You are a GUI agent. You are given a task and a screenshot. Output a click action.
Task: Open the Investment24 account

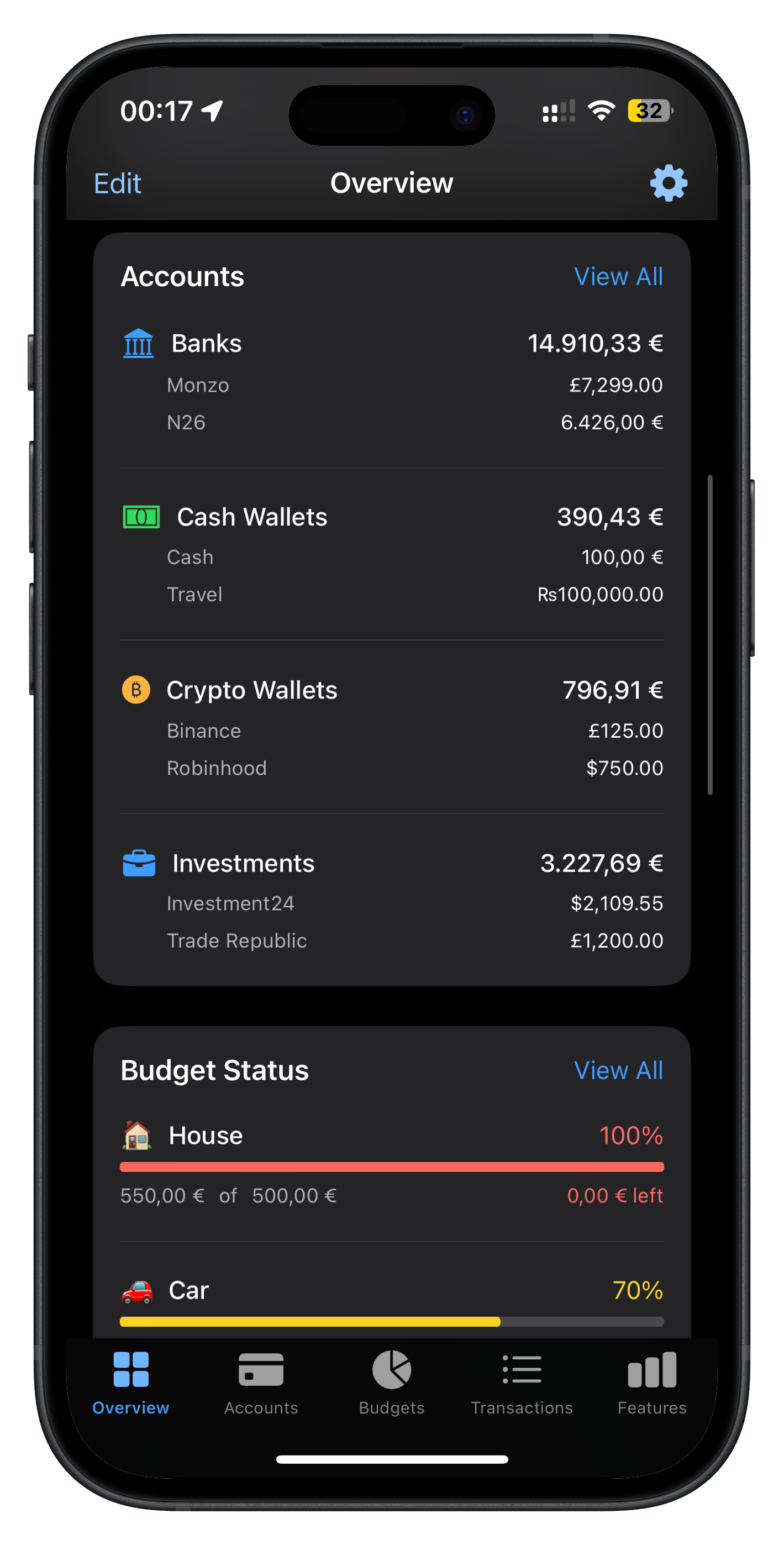pos(391,903)
